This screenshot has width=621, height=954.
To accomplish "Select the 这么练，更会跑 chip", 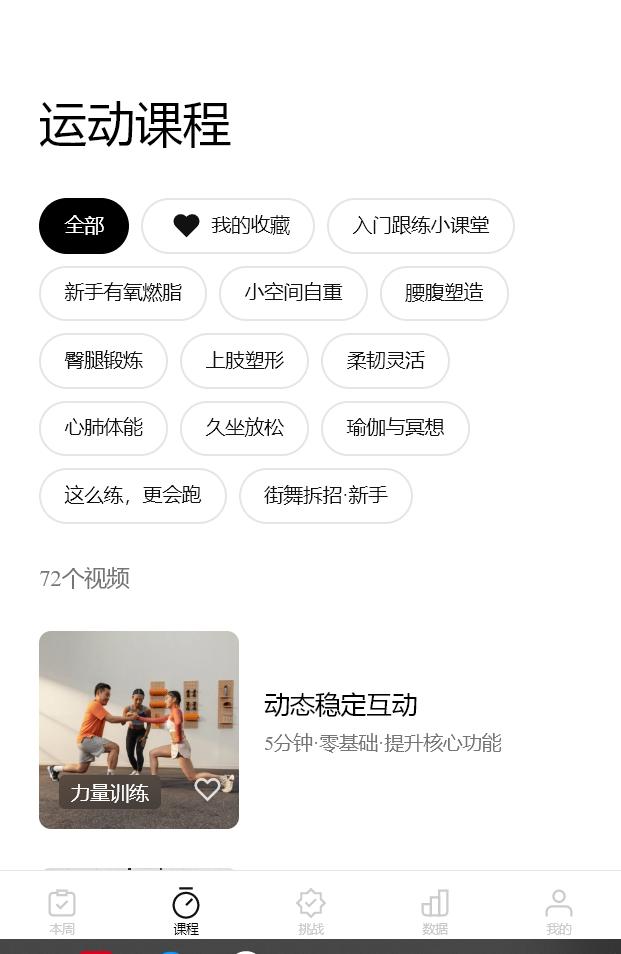I will 133,496.
